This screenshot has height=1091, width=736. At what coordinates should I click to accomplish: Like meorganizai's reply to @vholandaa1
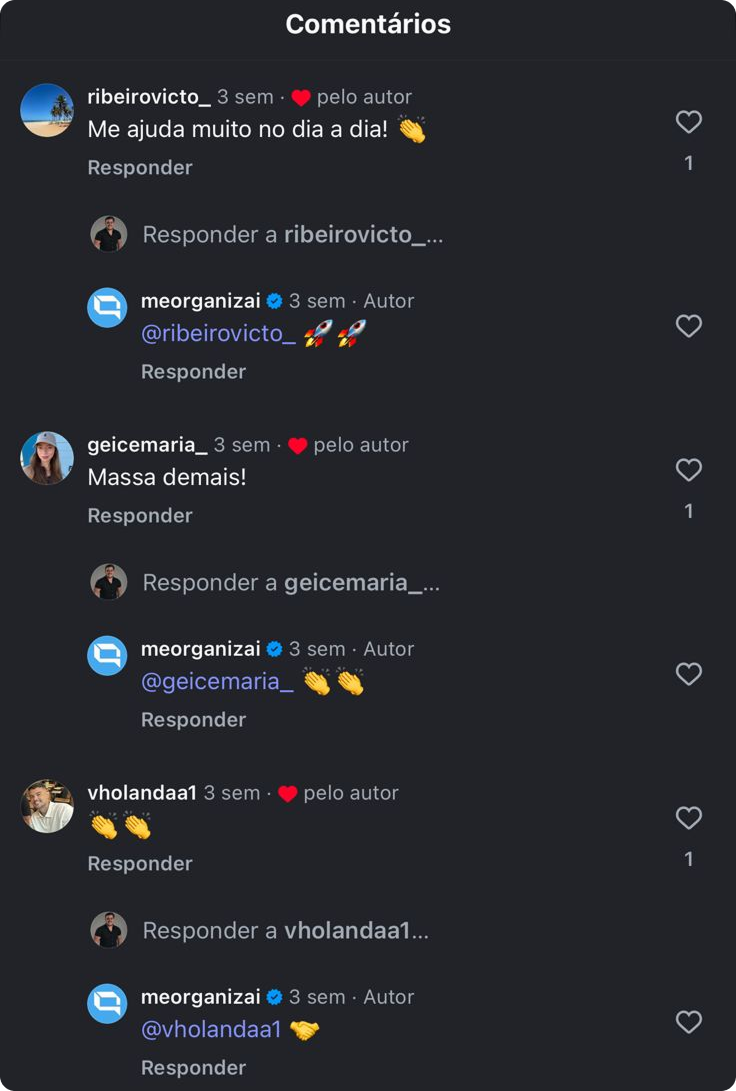click(689, 1022)
